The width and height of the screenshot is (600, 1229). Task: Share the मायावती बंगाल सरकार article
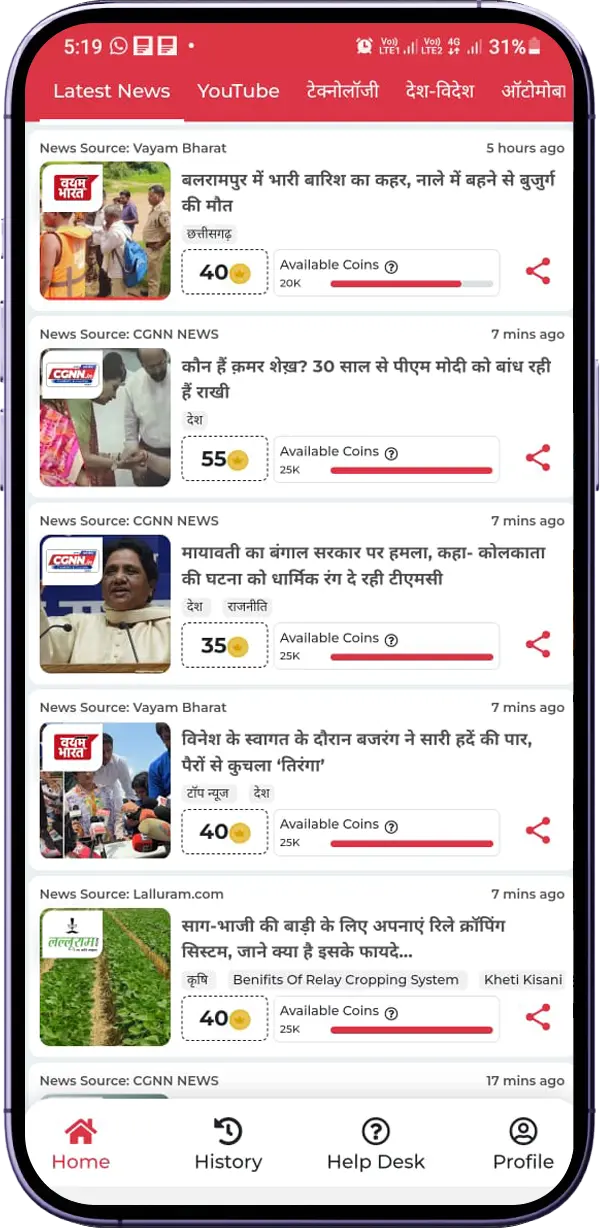point(538,644)
